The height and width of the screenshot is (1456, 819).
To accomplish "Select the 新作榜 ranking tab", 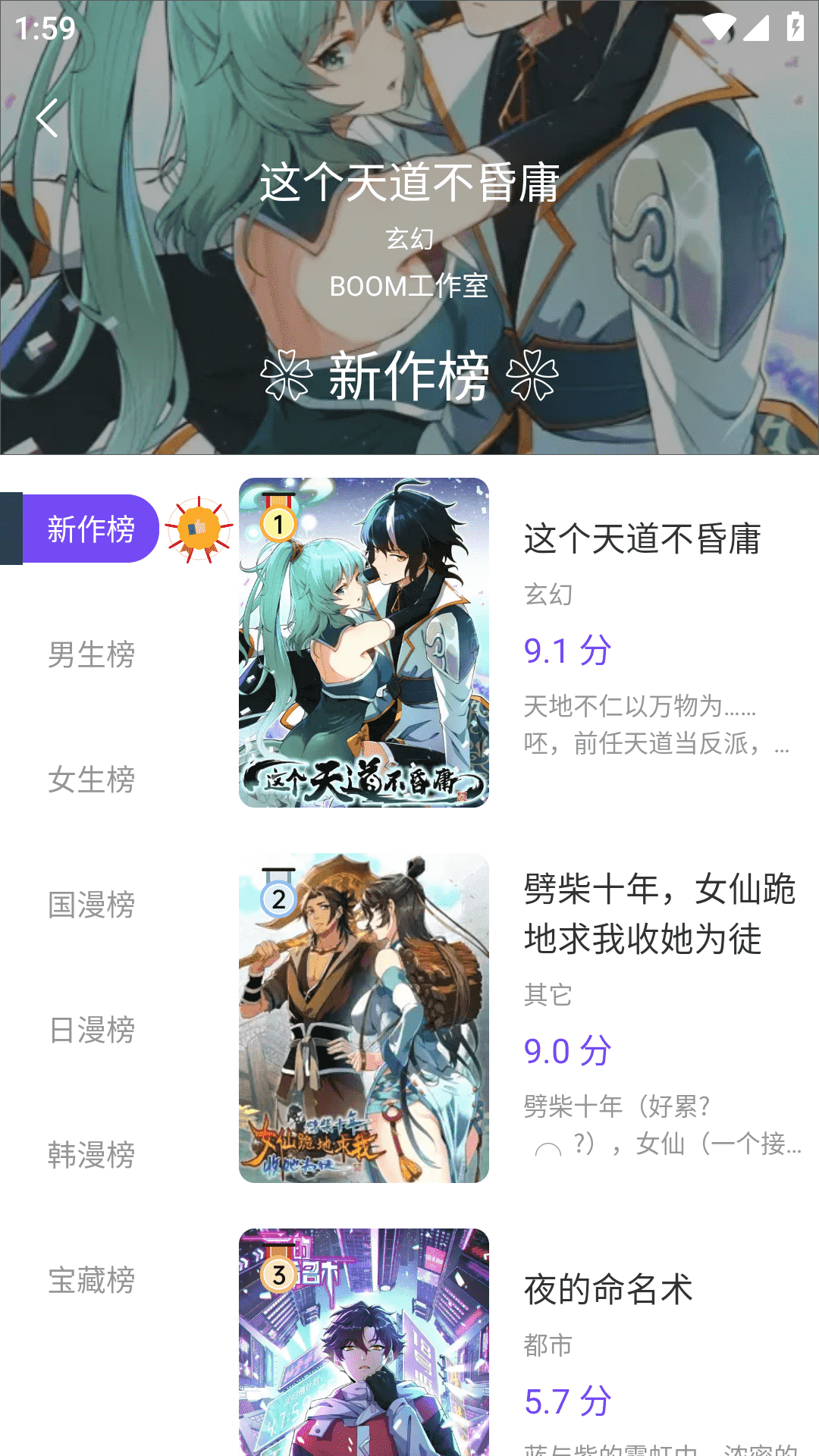I will 91,529.
